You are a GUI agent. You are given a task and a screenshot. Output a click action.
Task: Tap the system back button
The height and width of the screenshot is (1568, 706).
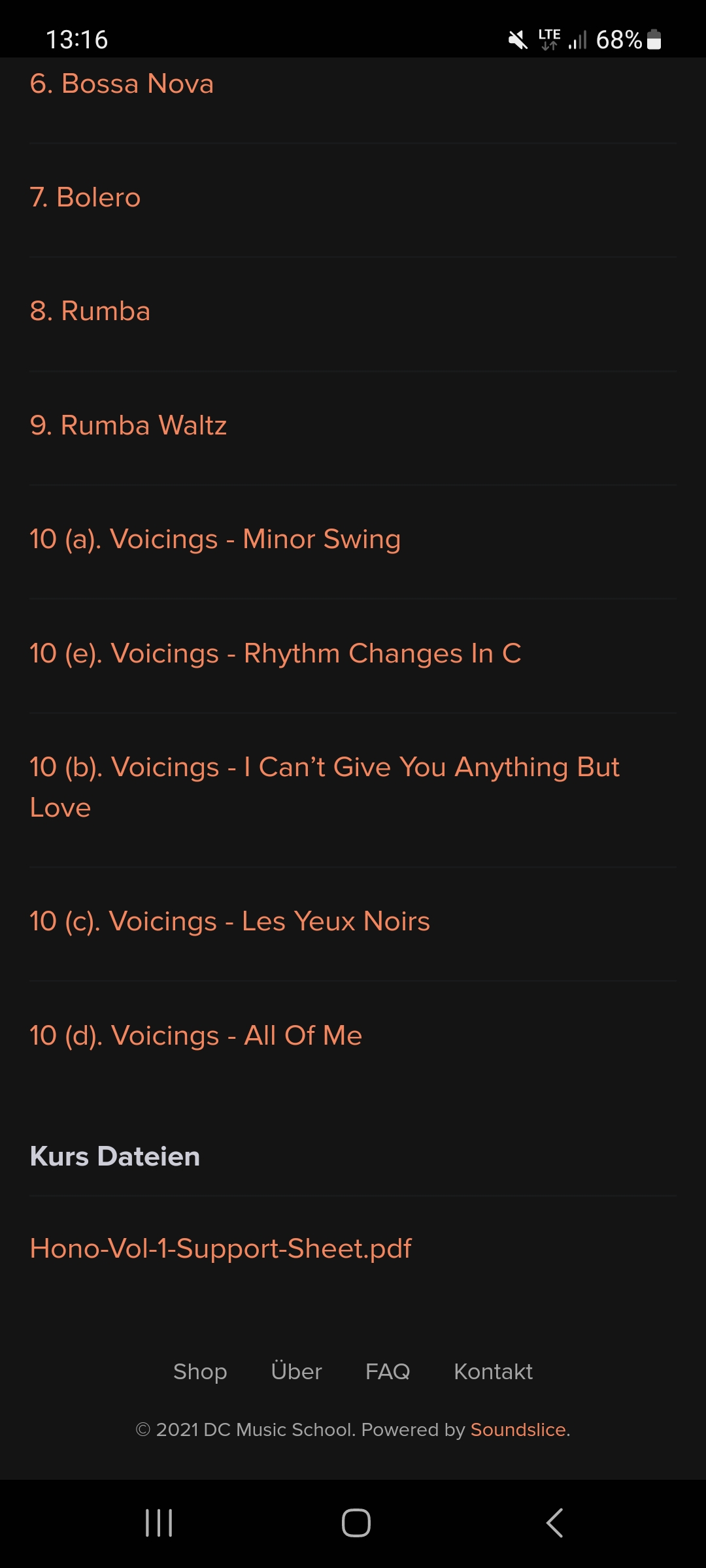click(554, 1523)
